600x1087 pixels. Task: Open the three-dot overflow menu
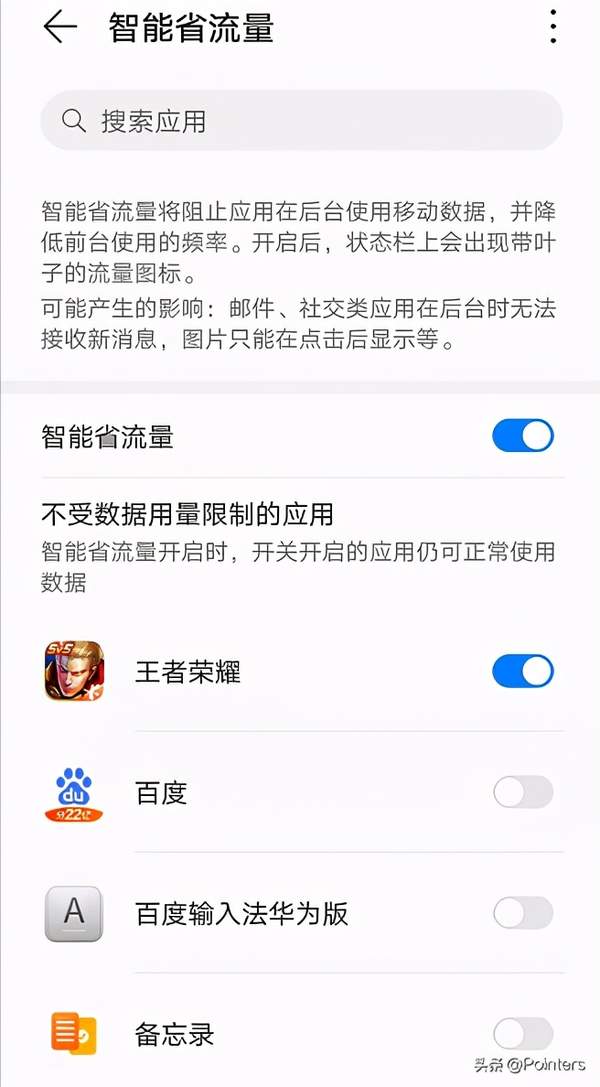click(553, 27)
